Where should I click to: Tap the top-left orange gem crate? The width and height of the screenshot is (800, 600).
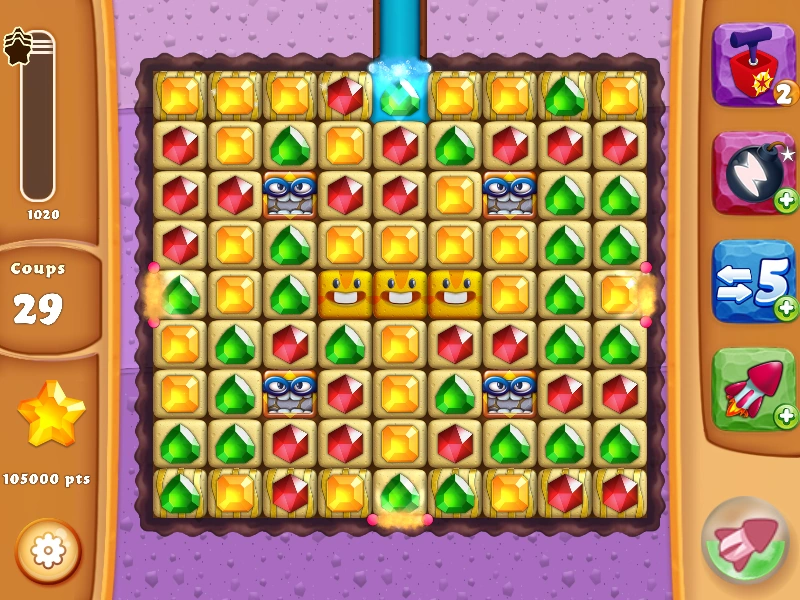pyautogui.click(x=180, y=96)
